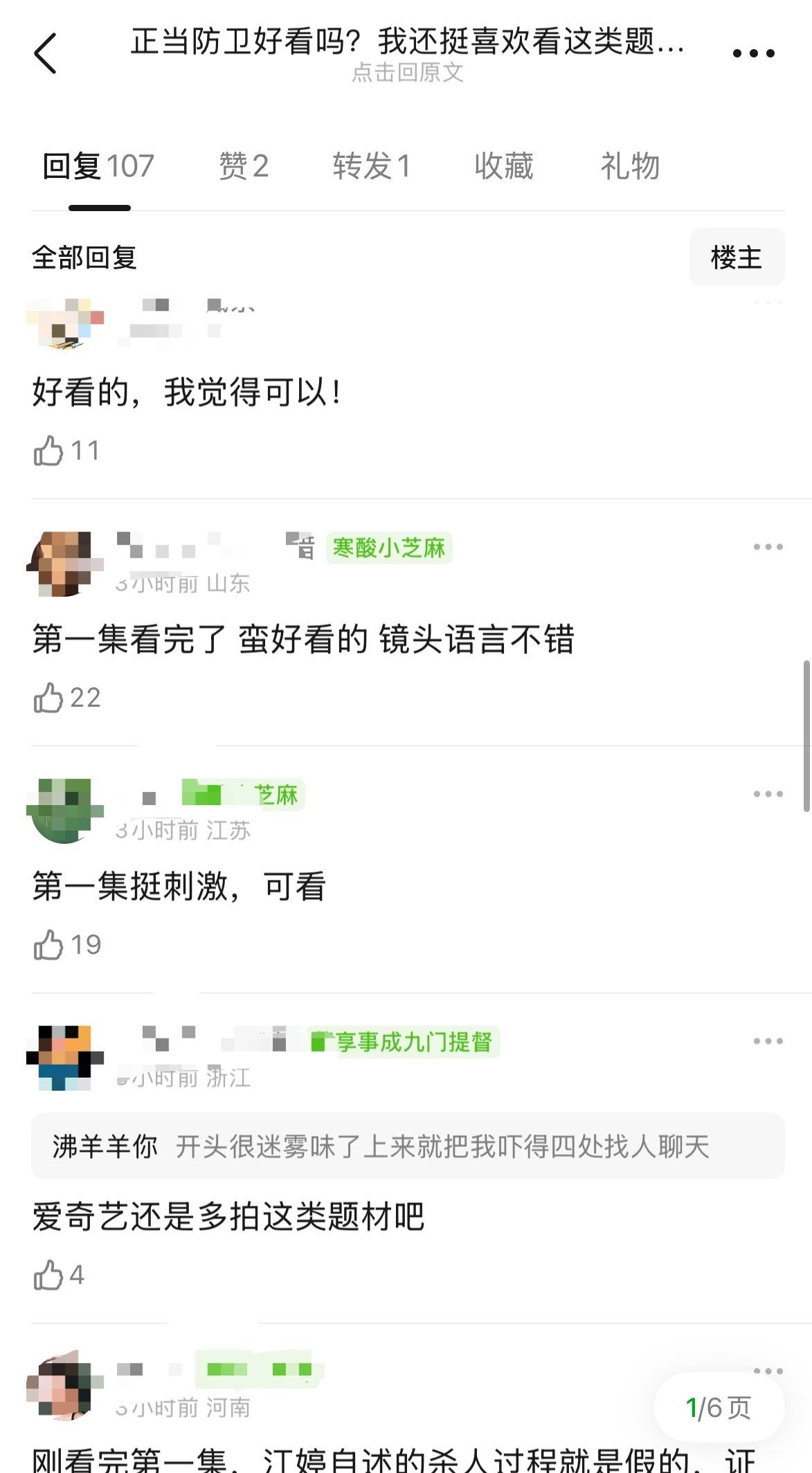Screen dimensions: 812x1473
Task: Open more options for 镜头语言不错 comment
Action: (x=768, y=547)
